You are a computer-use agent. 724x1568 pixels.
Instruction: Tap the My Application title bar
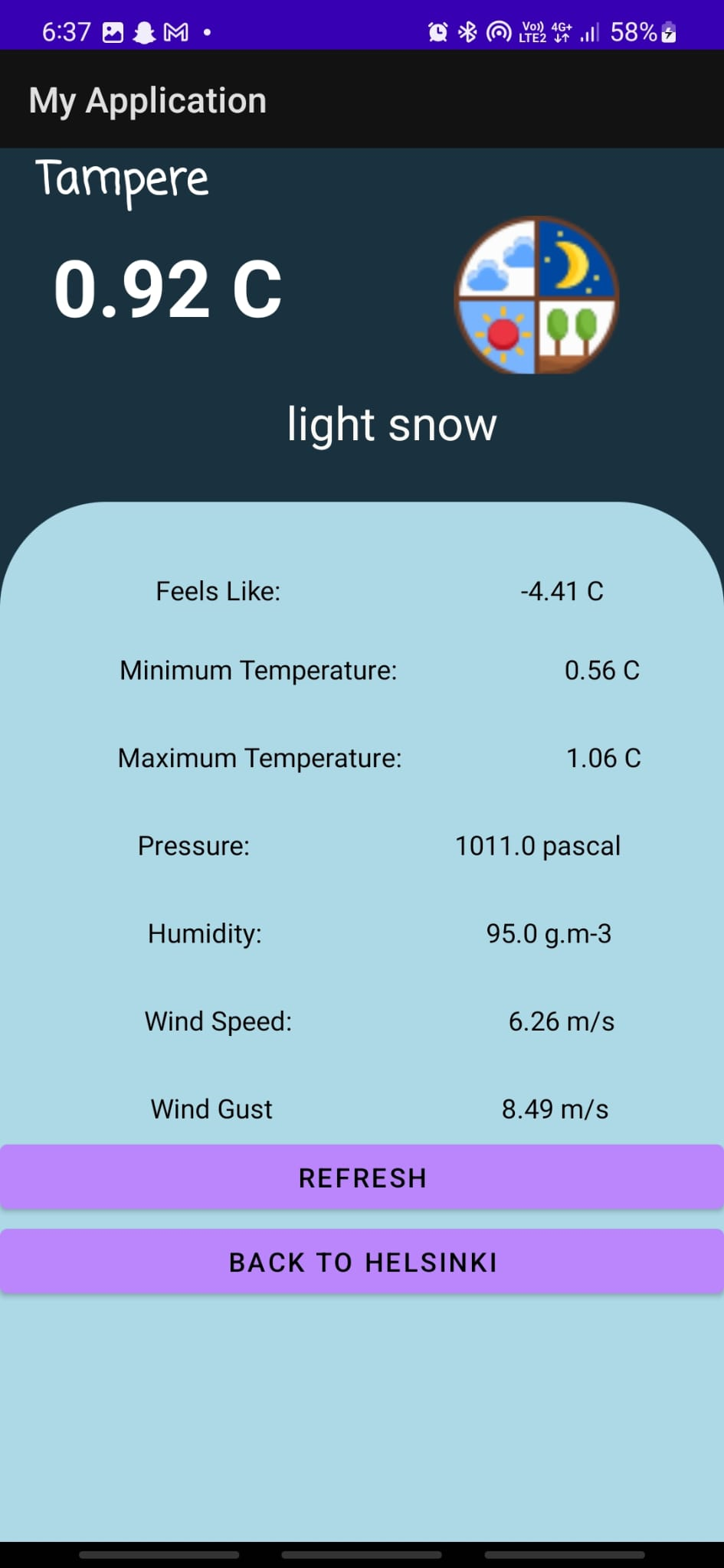[148, 100]
